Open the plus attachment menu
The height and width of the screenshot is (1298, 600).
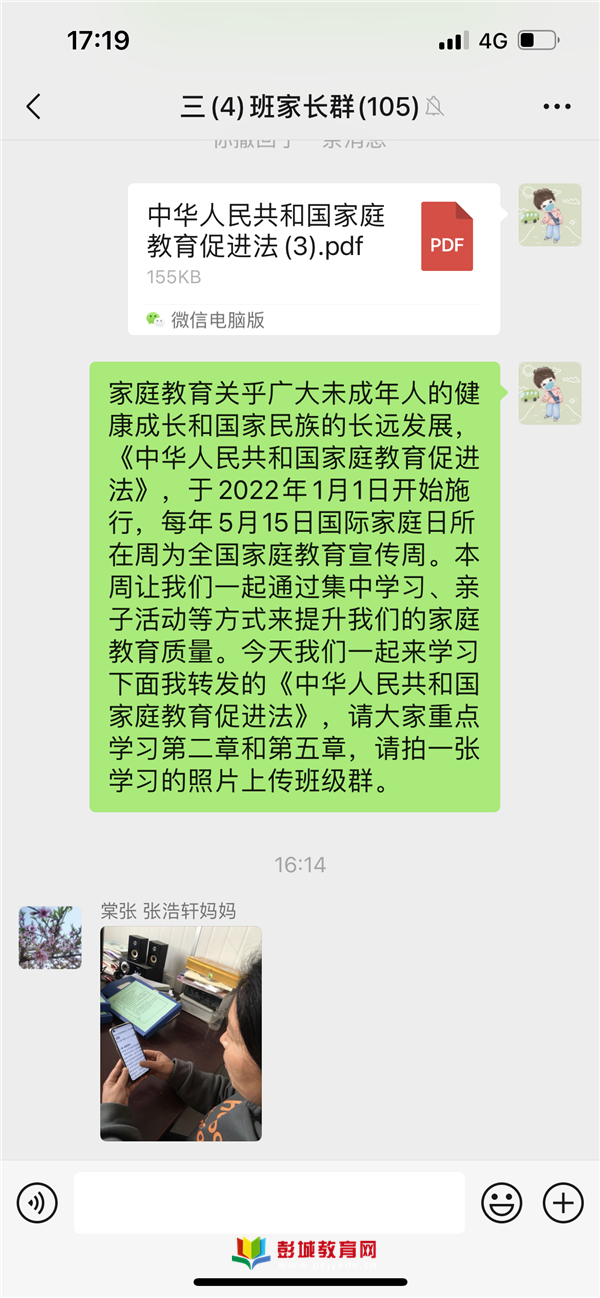pos(562,1203)
